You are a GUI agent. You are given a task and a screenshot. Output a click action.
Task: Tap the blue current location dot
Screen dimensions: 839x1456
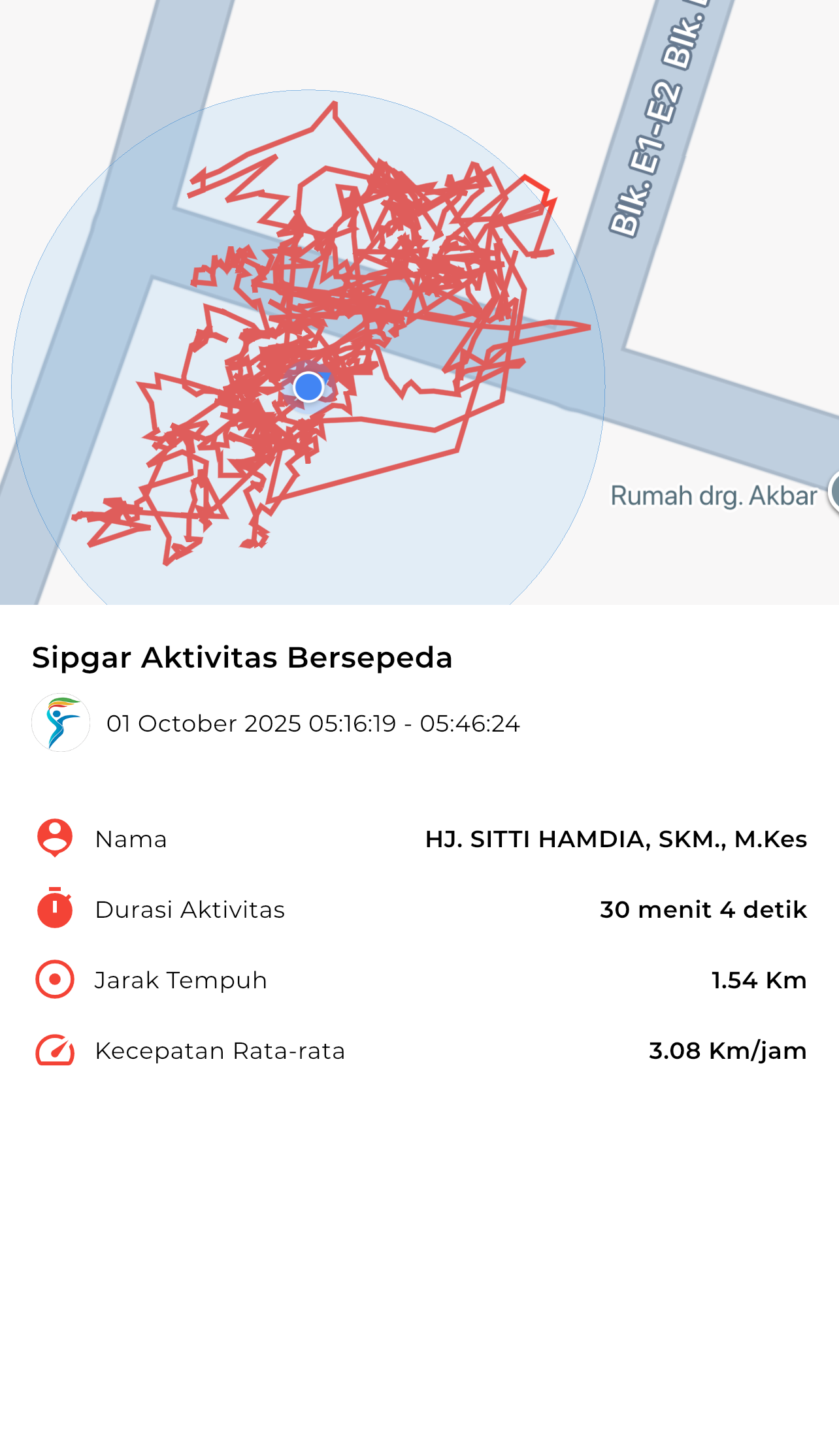(x=308, y=387)
